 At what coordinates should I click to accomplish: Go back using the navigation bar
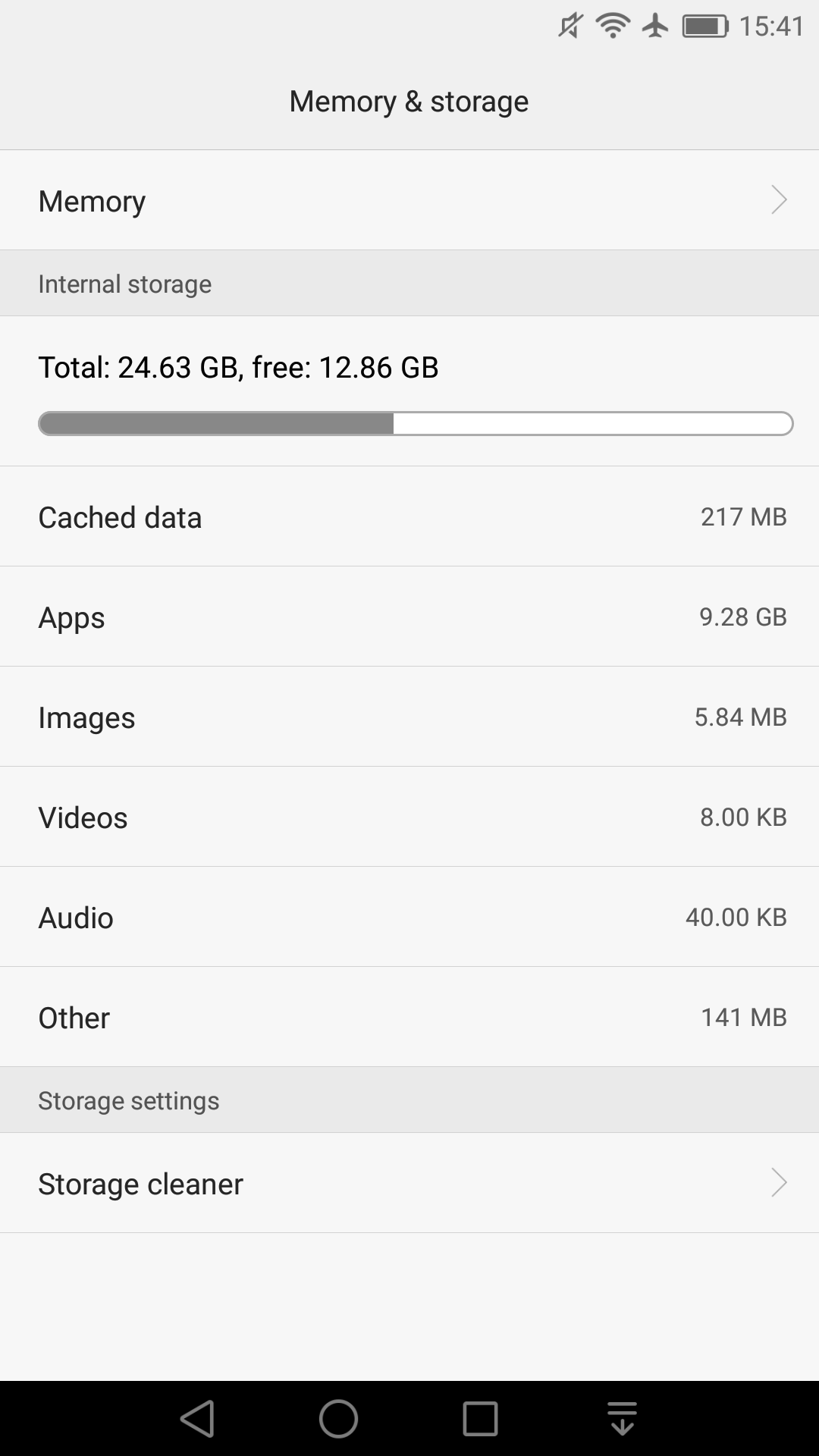[x=197, y=1418]
